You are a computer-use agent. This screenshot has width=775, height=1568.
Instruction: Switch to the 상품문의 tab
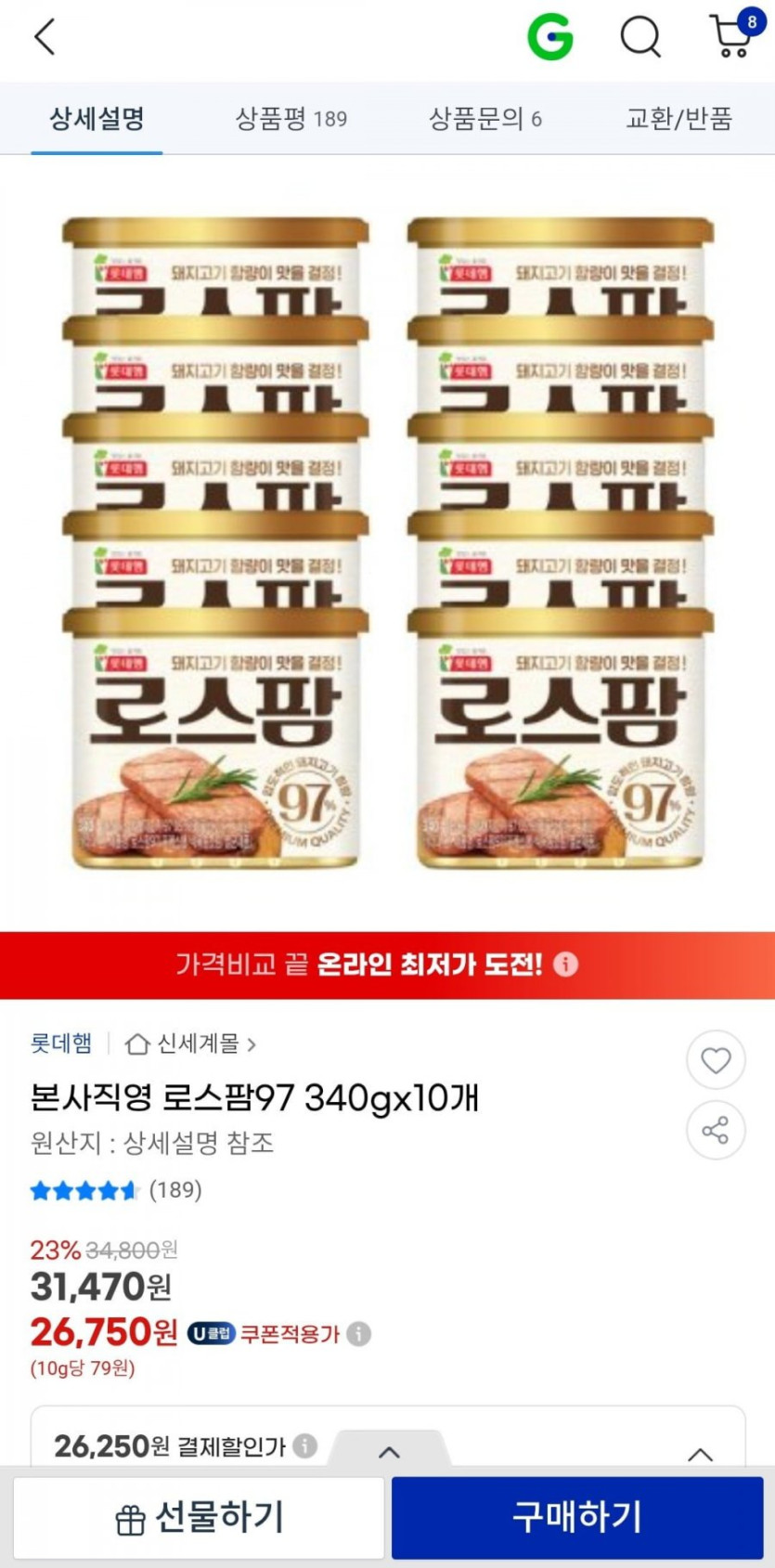click(x=484, y=119)
